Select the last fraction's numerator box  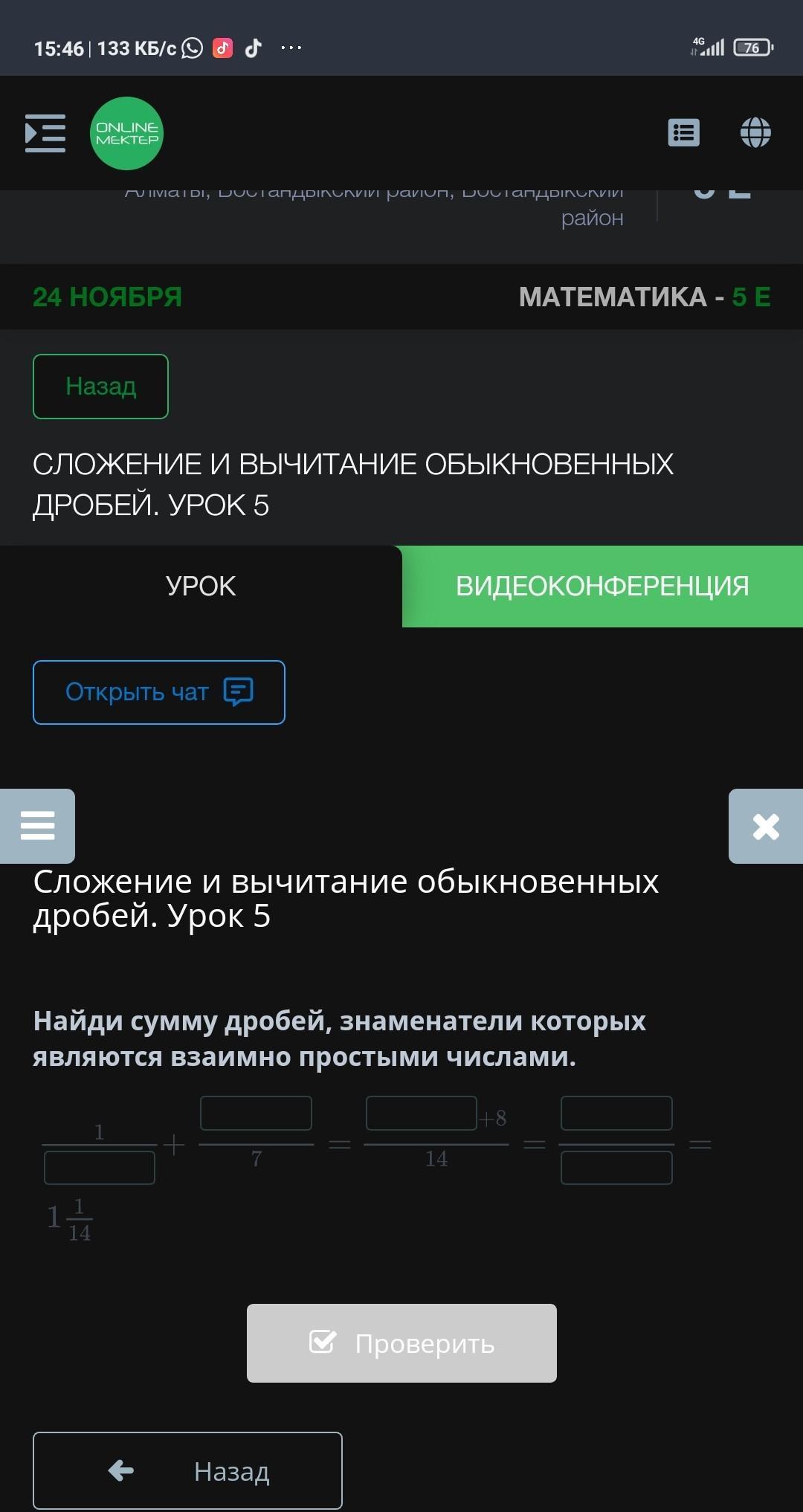(616, 1113)
